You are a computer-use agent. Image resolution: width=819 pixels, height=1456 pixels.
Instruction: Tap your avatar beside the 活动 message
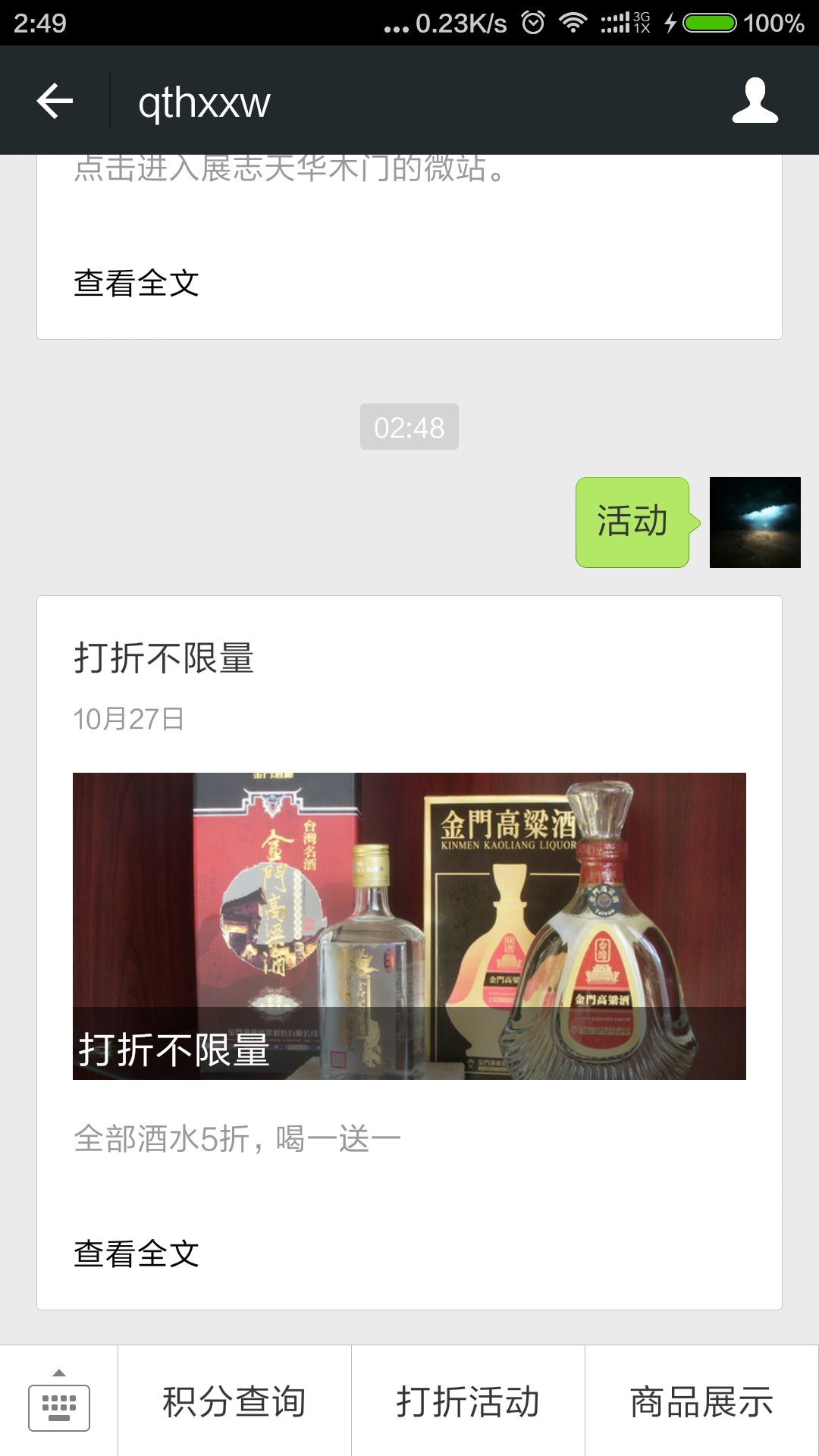coord(755,522)
